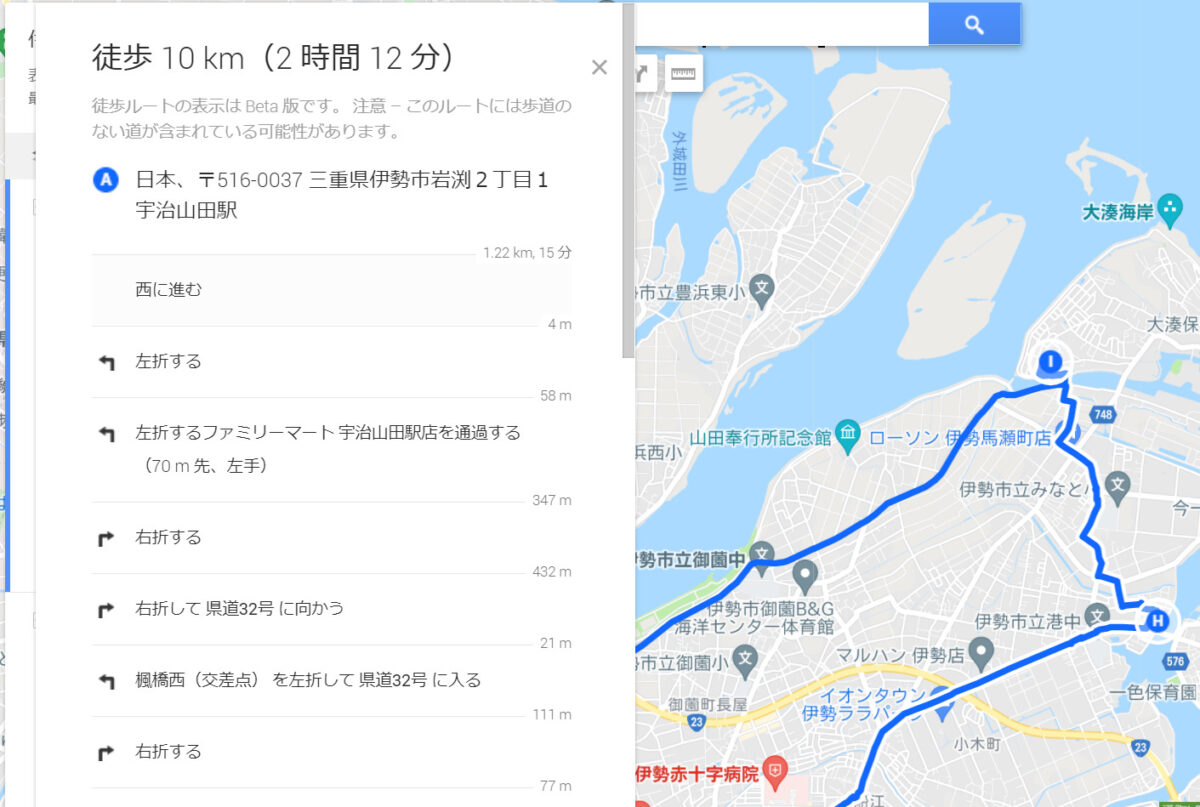Tap waypoint marker I on map

1050,362
